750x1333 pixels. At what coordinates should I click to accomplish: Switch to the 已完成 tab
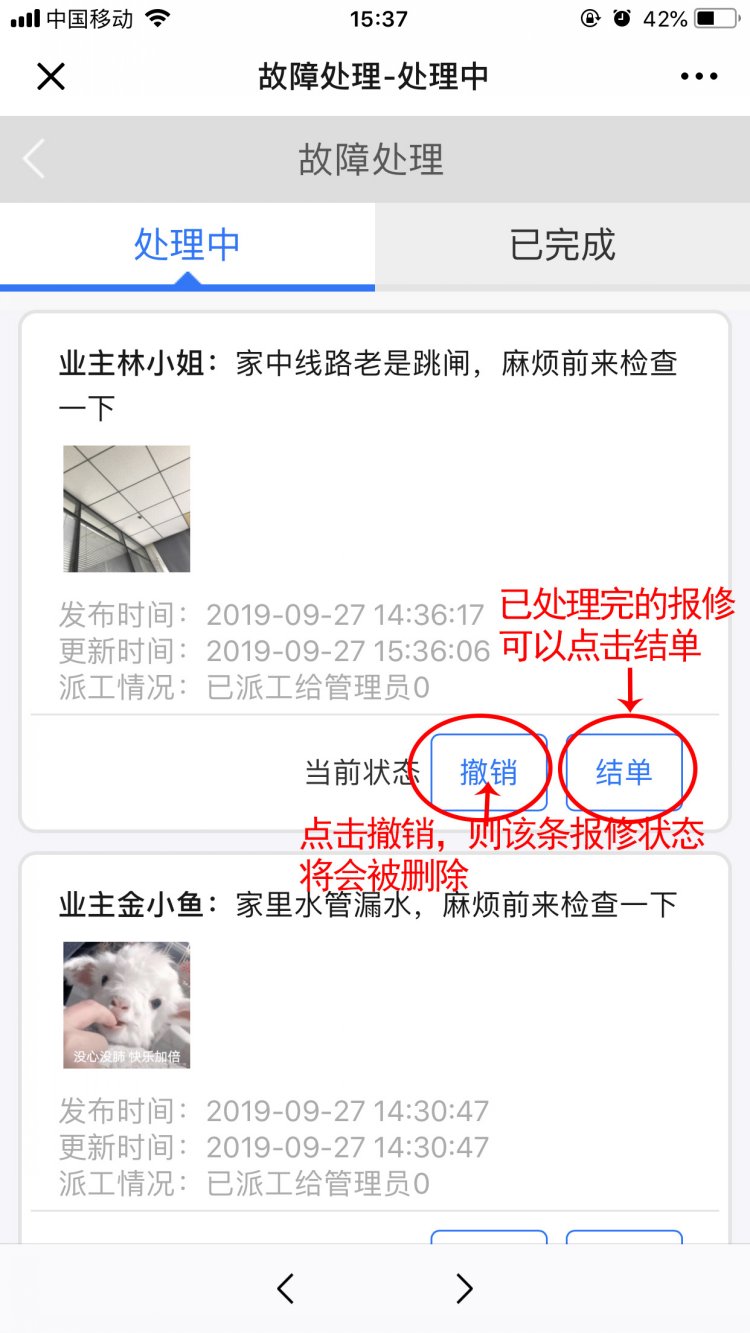562,245
